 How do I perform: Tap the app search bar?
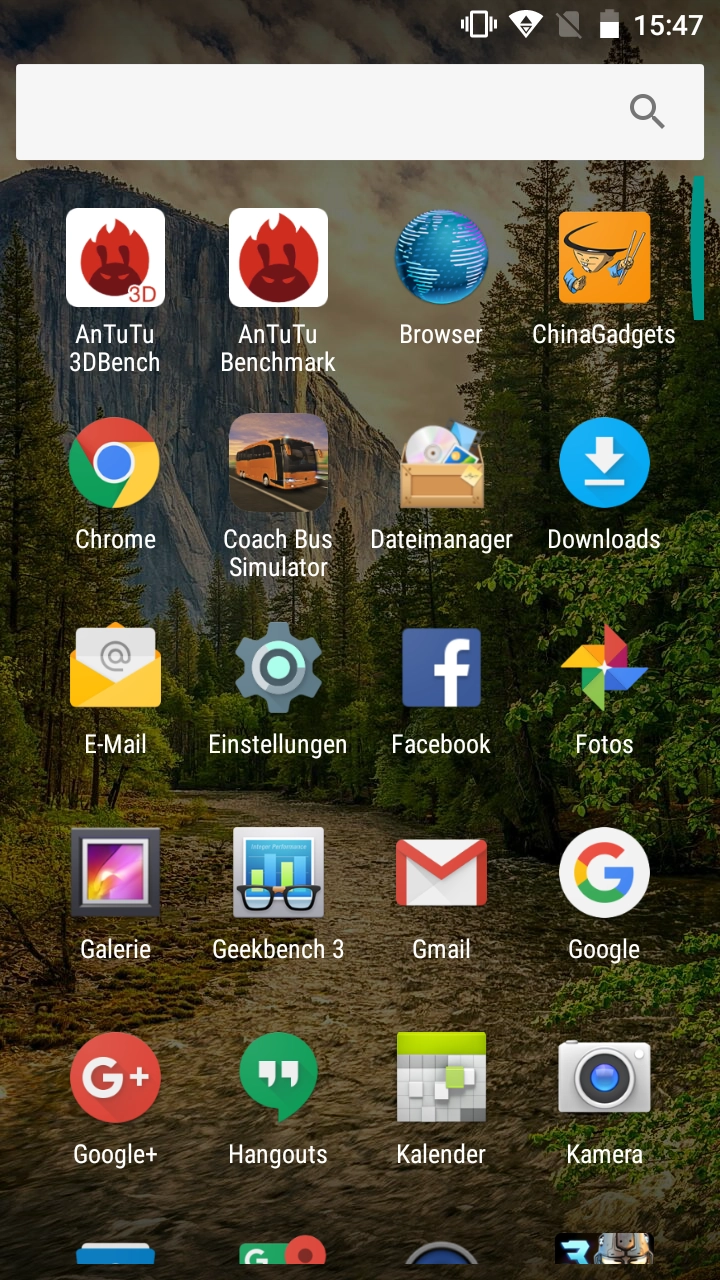click(360, 112)
